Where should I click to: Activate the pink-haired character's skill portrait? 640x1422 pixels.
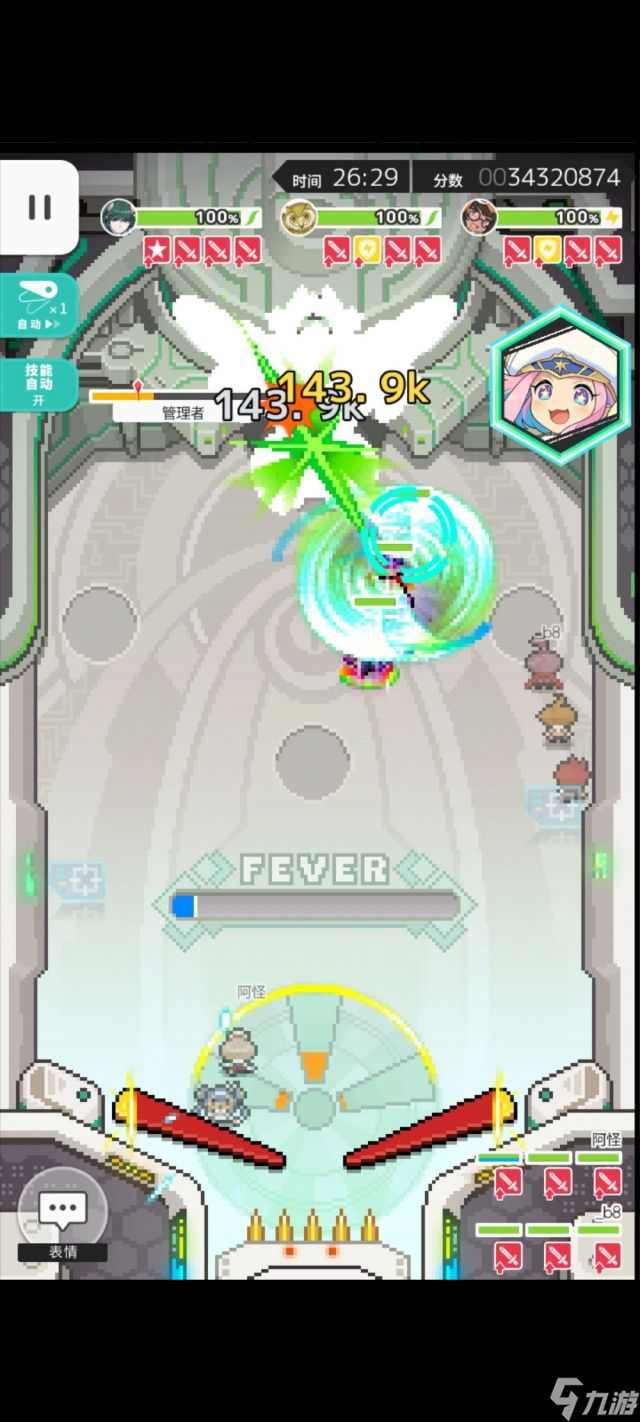tap(546, 386)
